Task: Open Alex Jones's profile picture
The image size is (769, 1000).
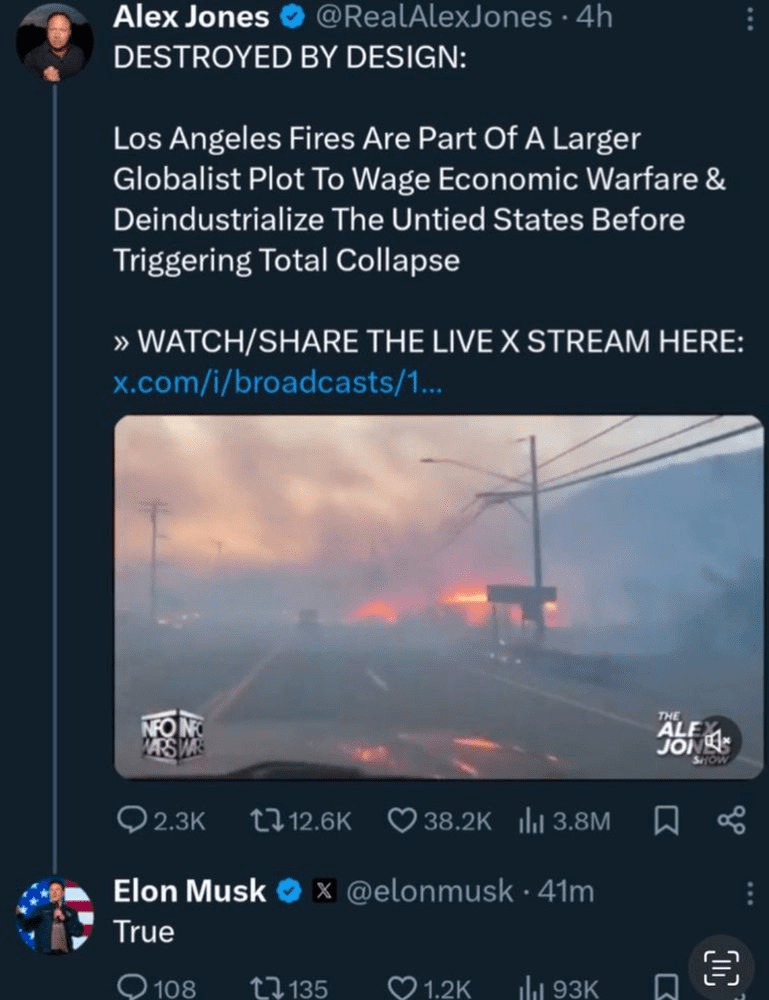Action: point(55,42)
